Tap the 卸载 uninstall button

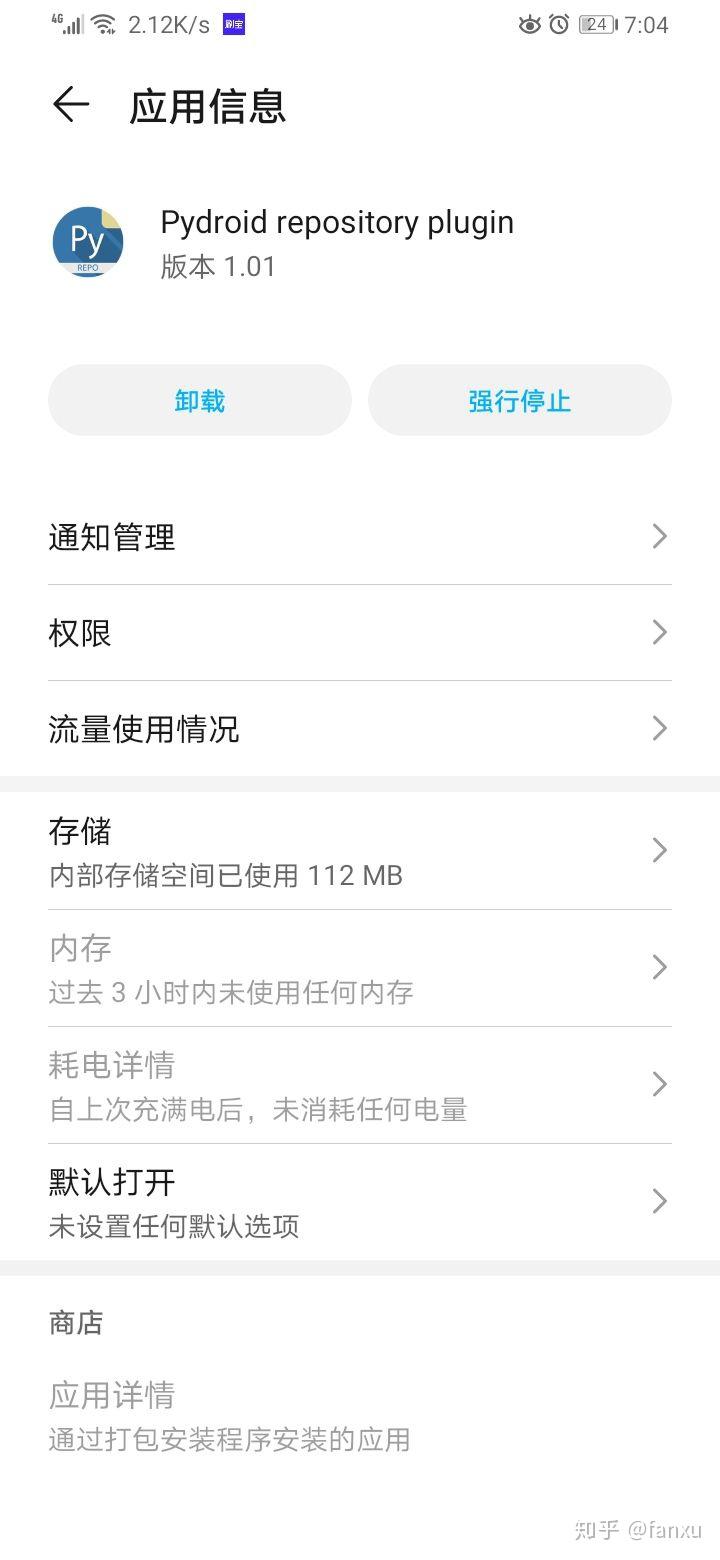(199, 400)
